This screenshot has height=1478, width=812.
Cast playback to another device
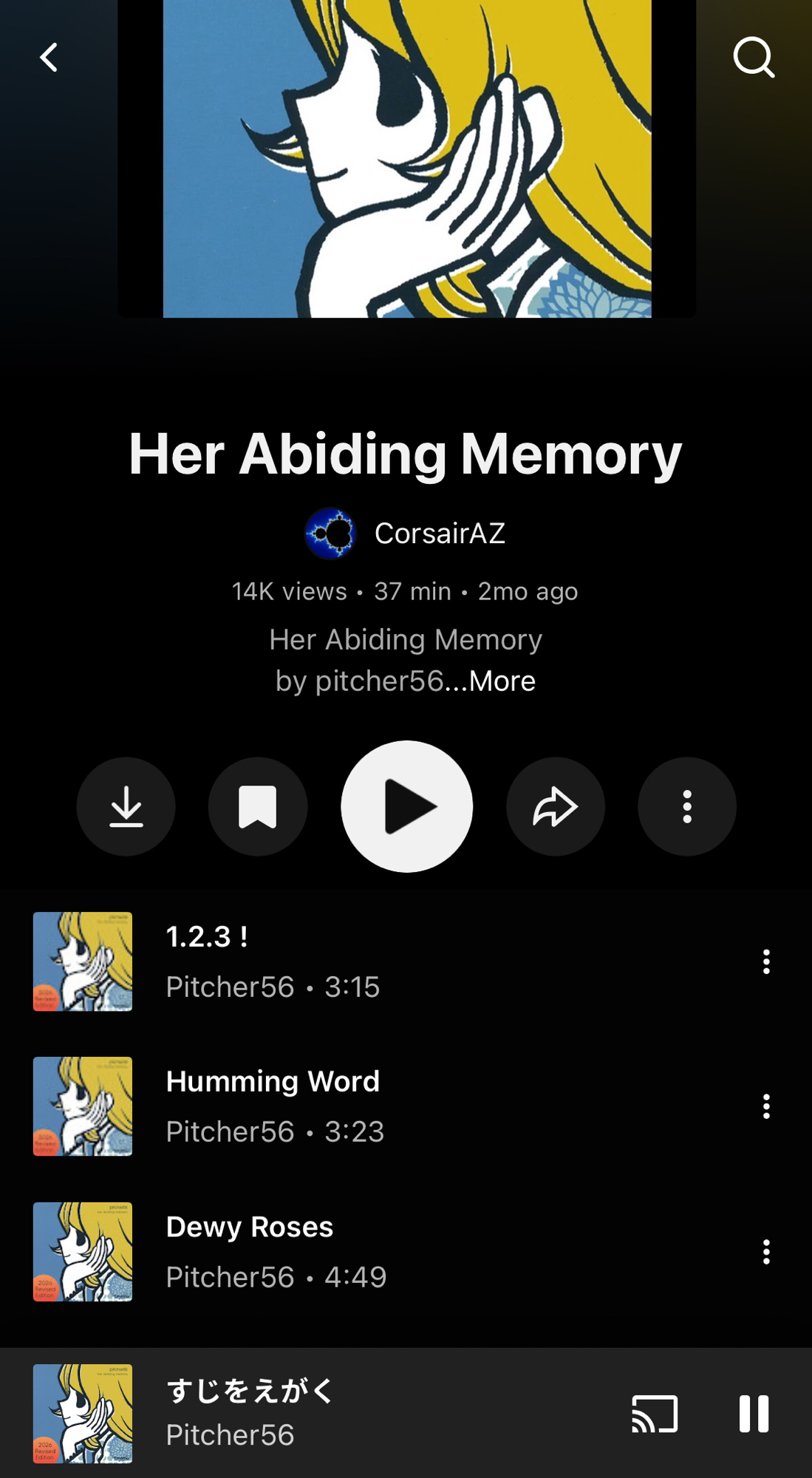coord(655,1414)
